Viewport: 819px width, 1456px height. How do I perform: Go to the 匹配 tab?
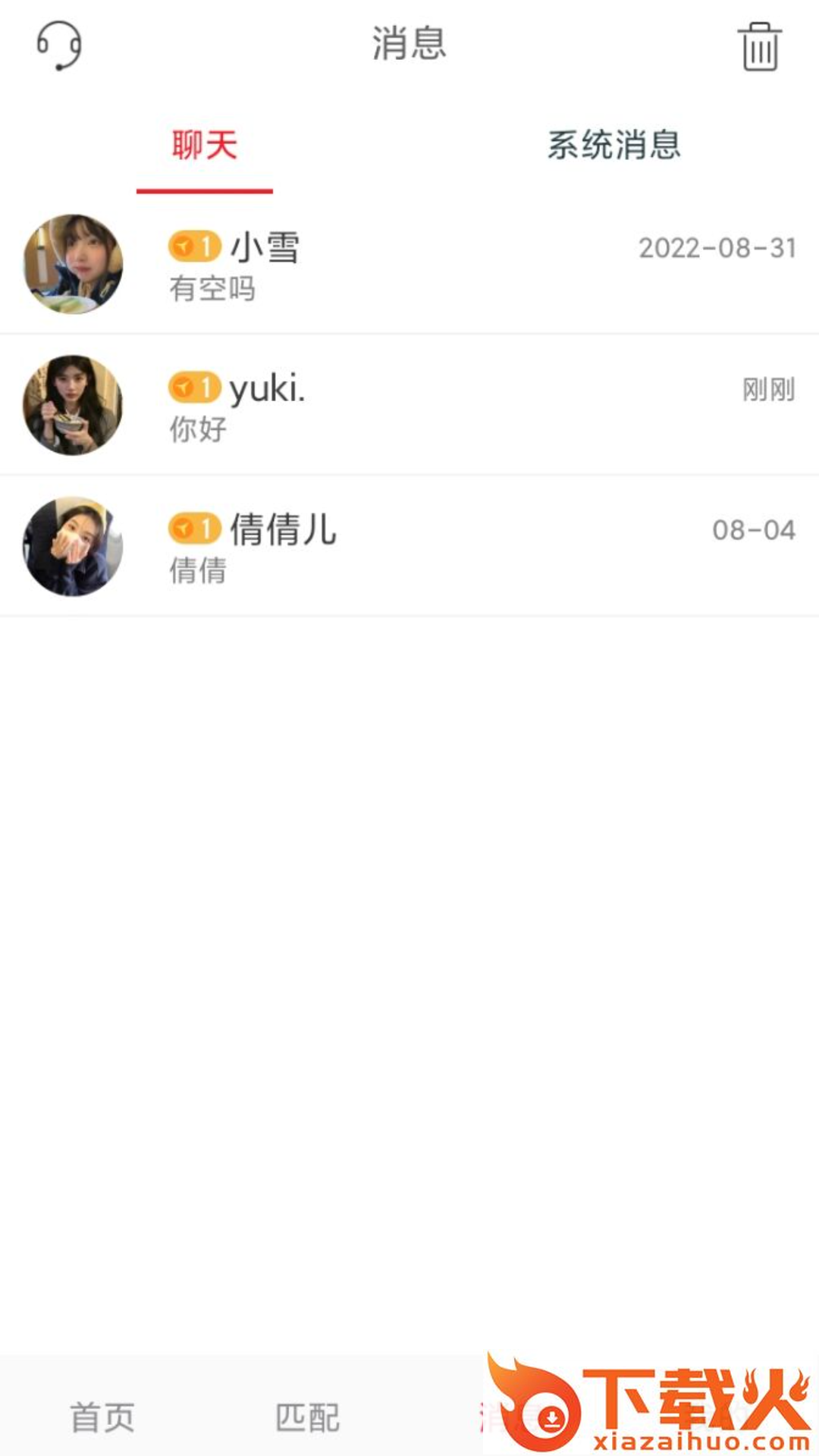point(307,1417)
